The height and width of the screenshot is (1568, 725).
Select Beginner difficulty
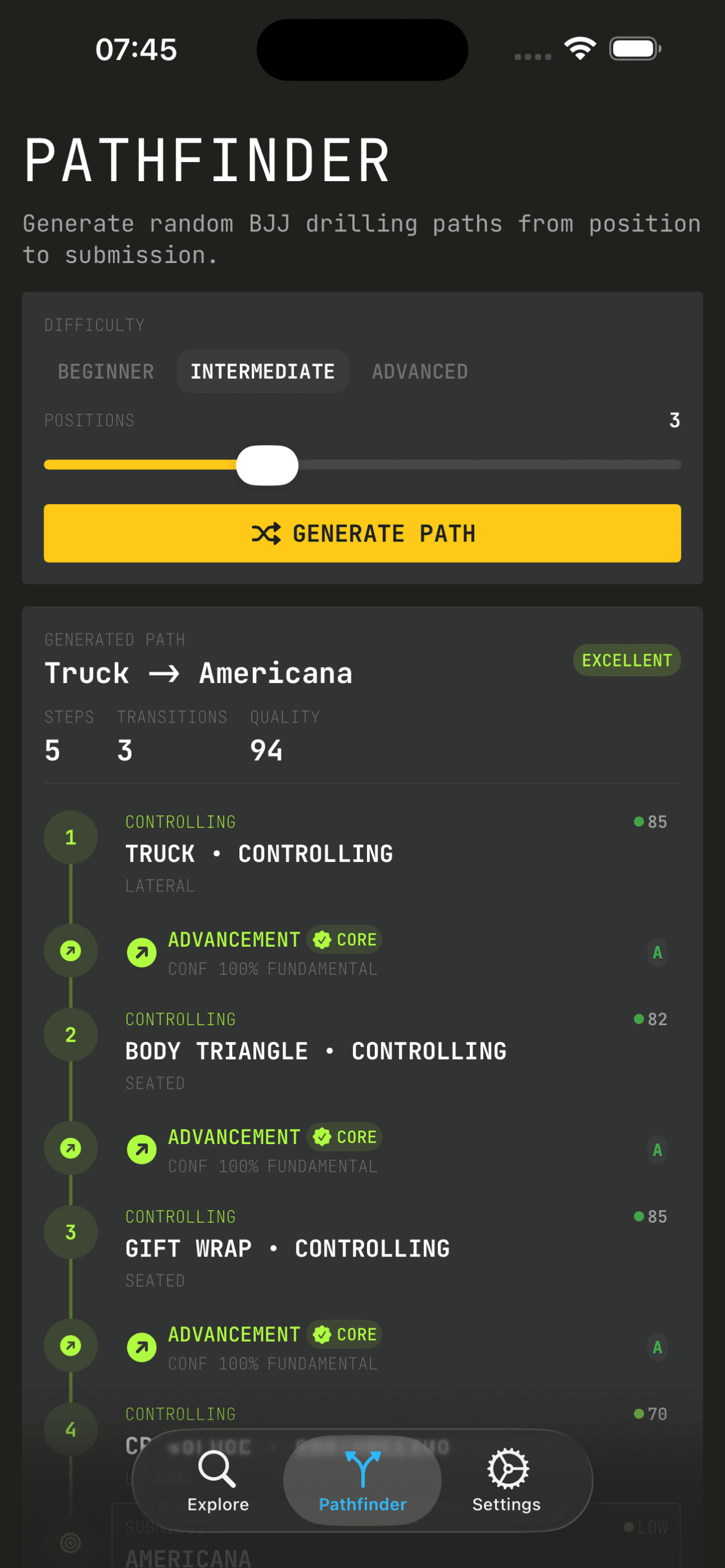[x=106, y=371]
